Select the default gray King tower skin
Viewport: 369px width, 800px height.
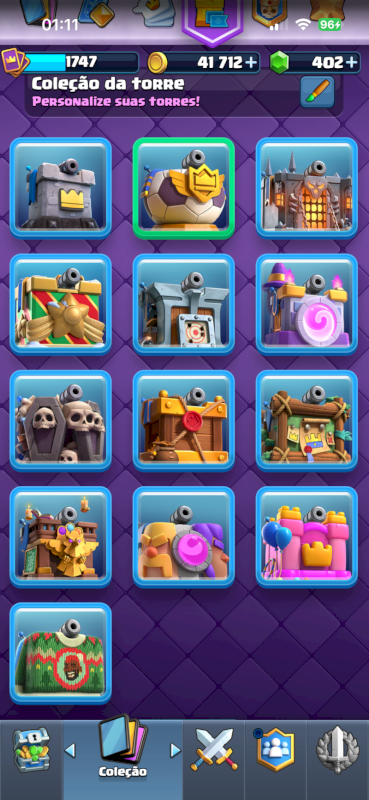tap(61, 188)
